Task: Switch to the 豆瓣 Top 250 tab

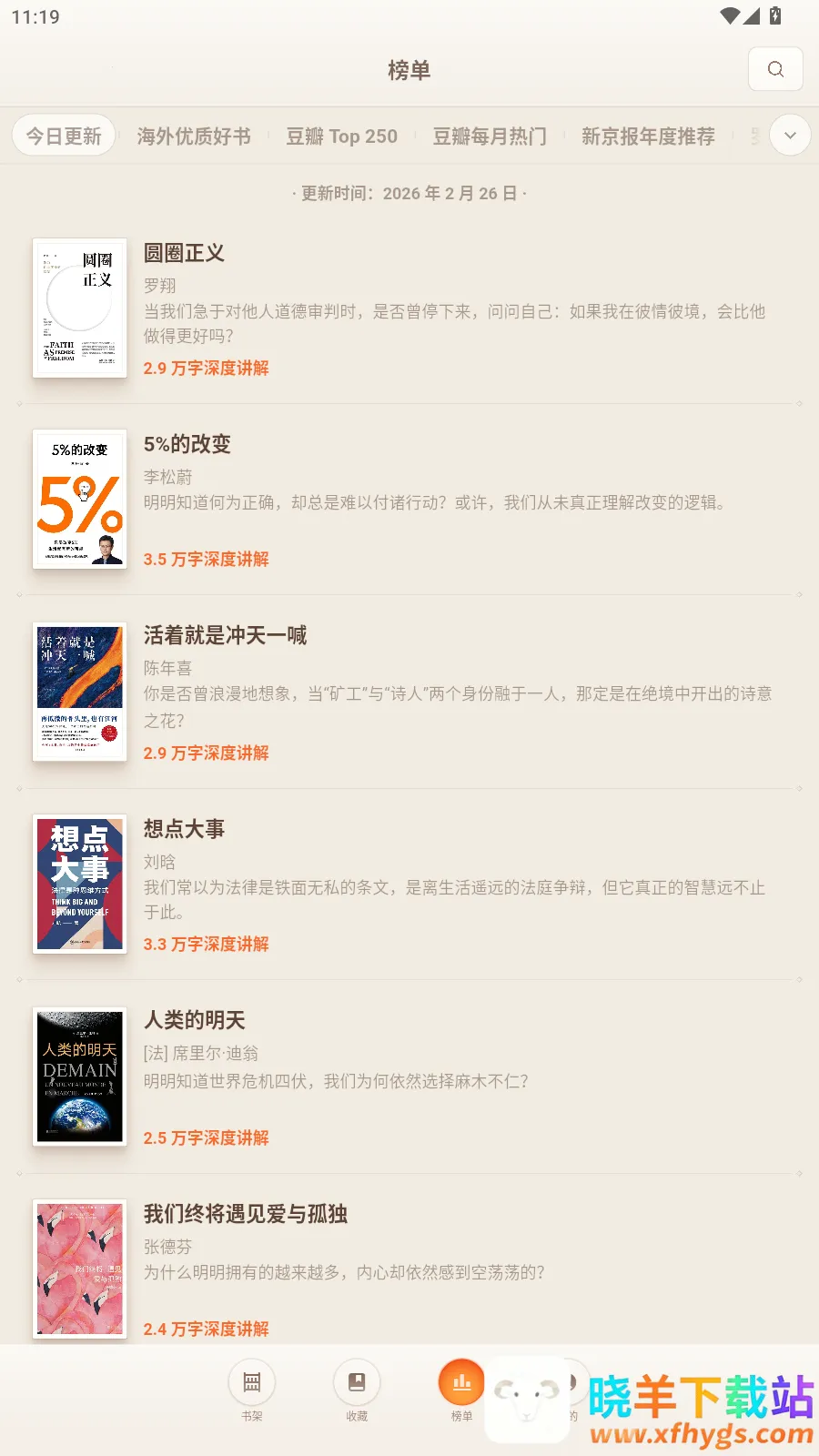Action: [x=342, y=136]
